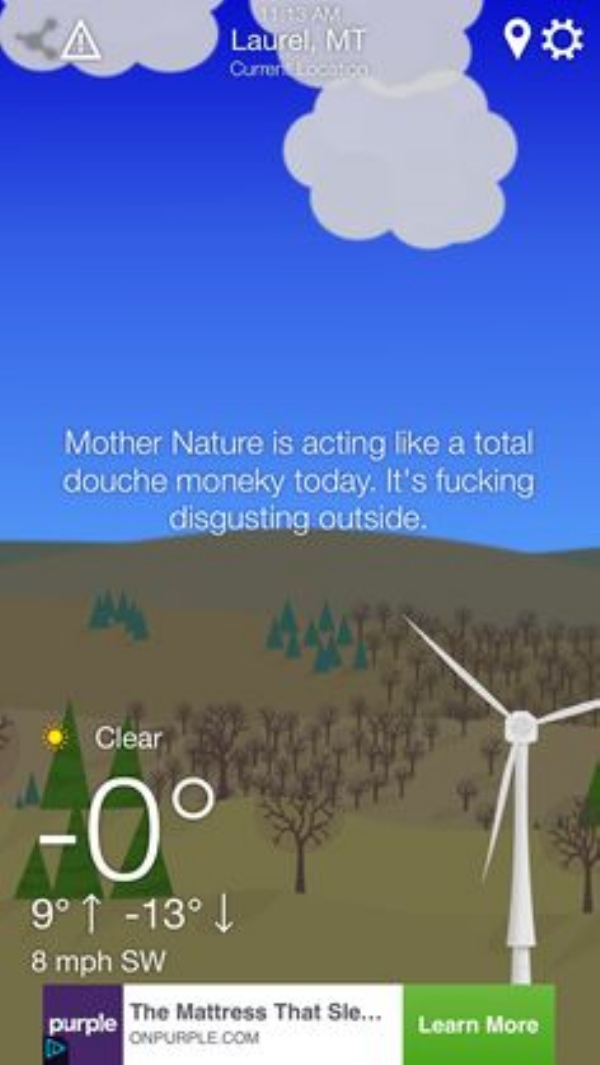Image resolution: width=600 pixels, height=1065 pixels.
Task: Open the Purple mattress ad banner
Action: (x=255, y=1023)
